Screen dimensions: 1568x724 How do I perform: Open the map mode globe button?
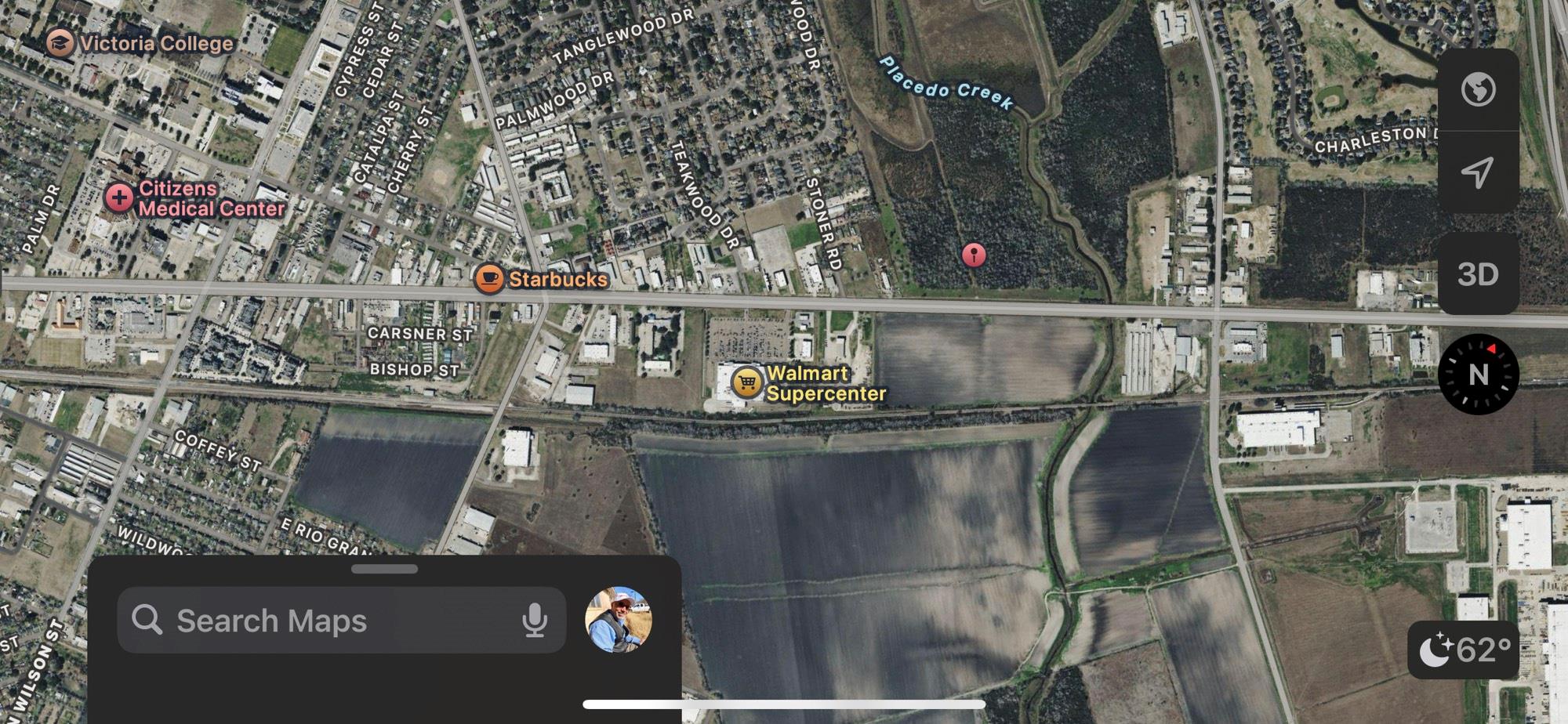1478,89
